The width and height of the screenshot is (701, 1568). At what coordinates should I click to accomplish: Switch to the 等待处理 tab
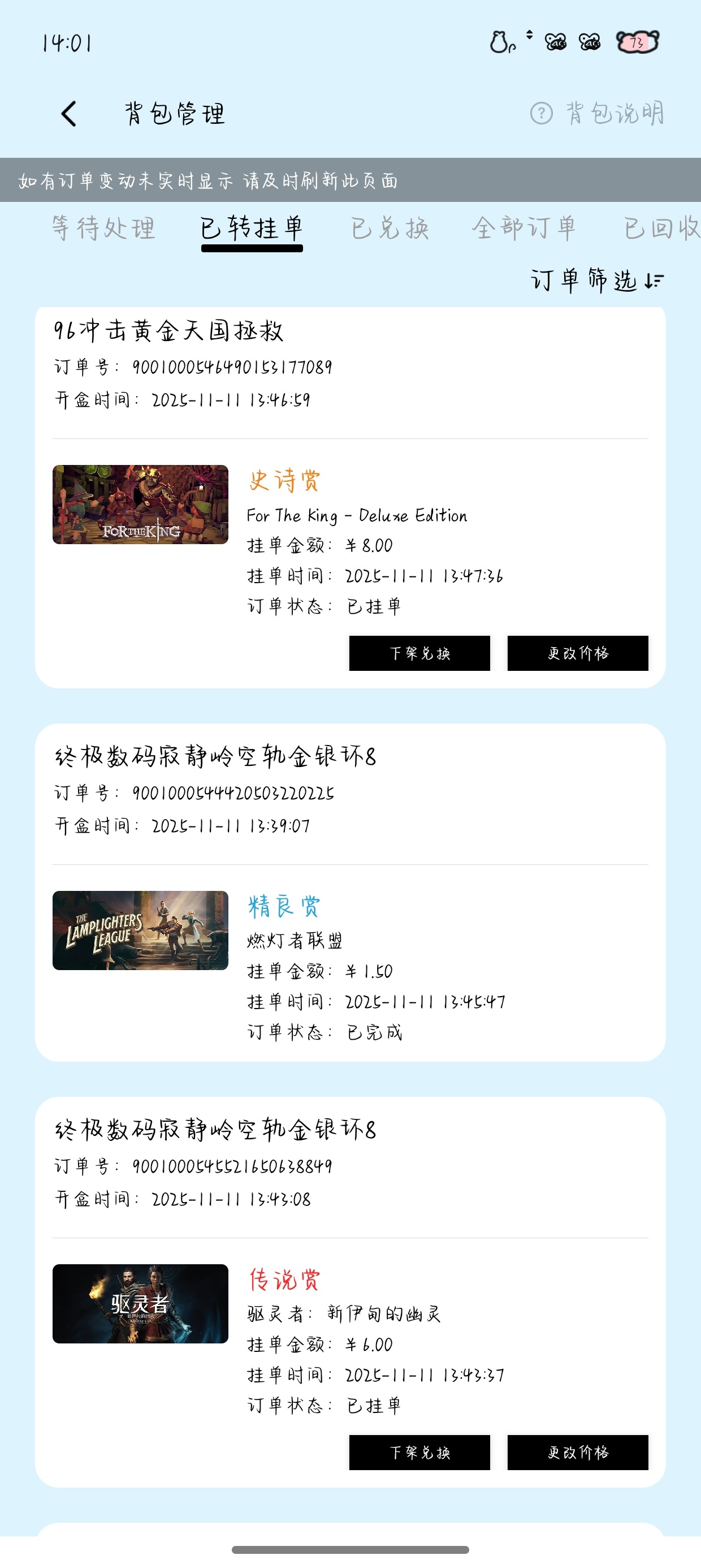(103, 229)
